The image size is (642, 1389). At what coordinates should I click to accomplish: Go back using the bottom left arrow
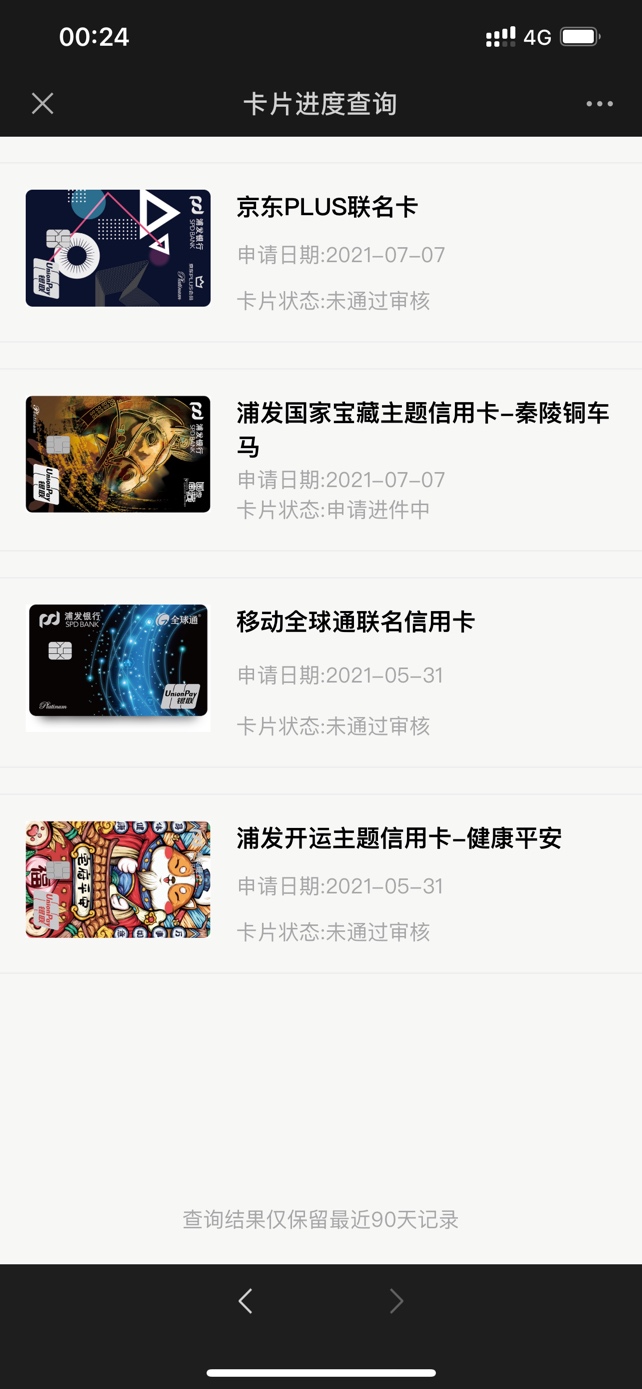click(x=246, y=1300)
